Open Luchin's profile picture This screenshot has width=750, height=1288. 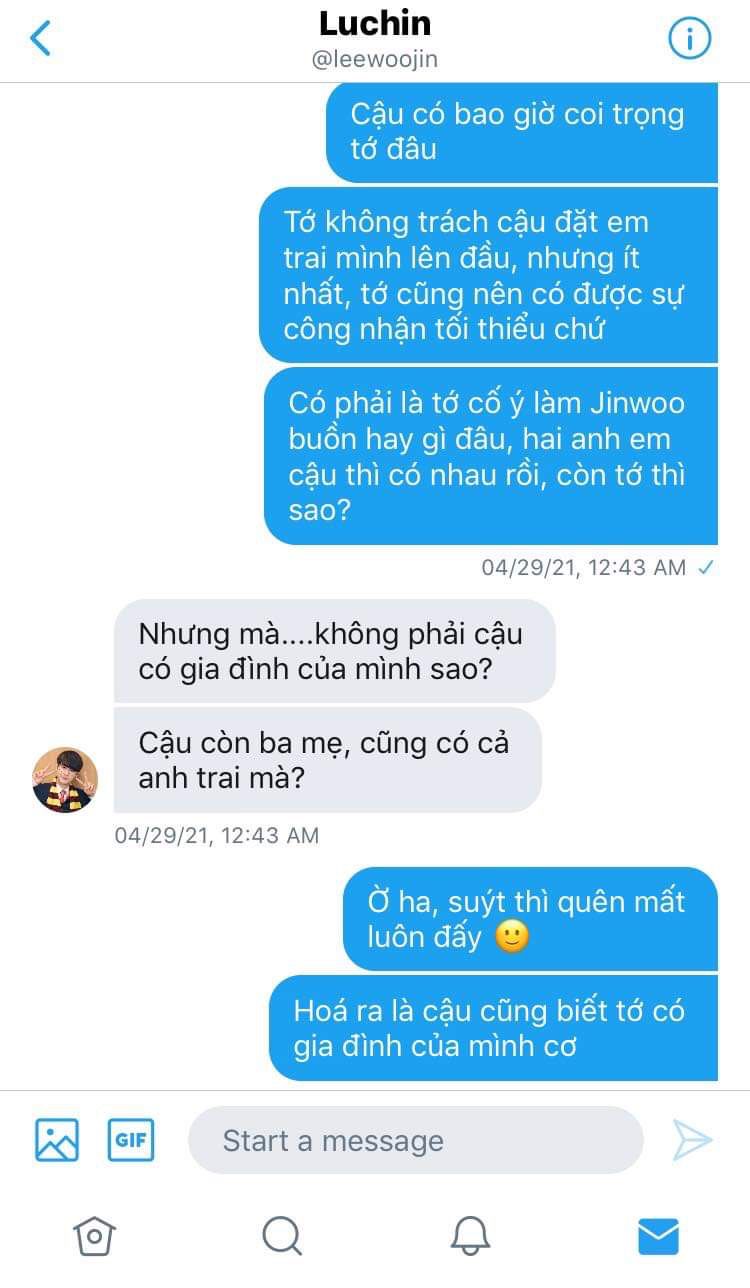click(65, 780)
